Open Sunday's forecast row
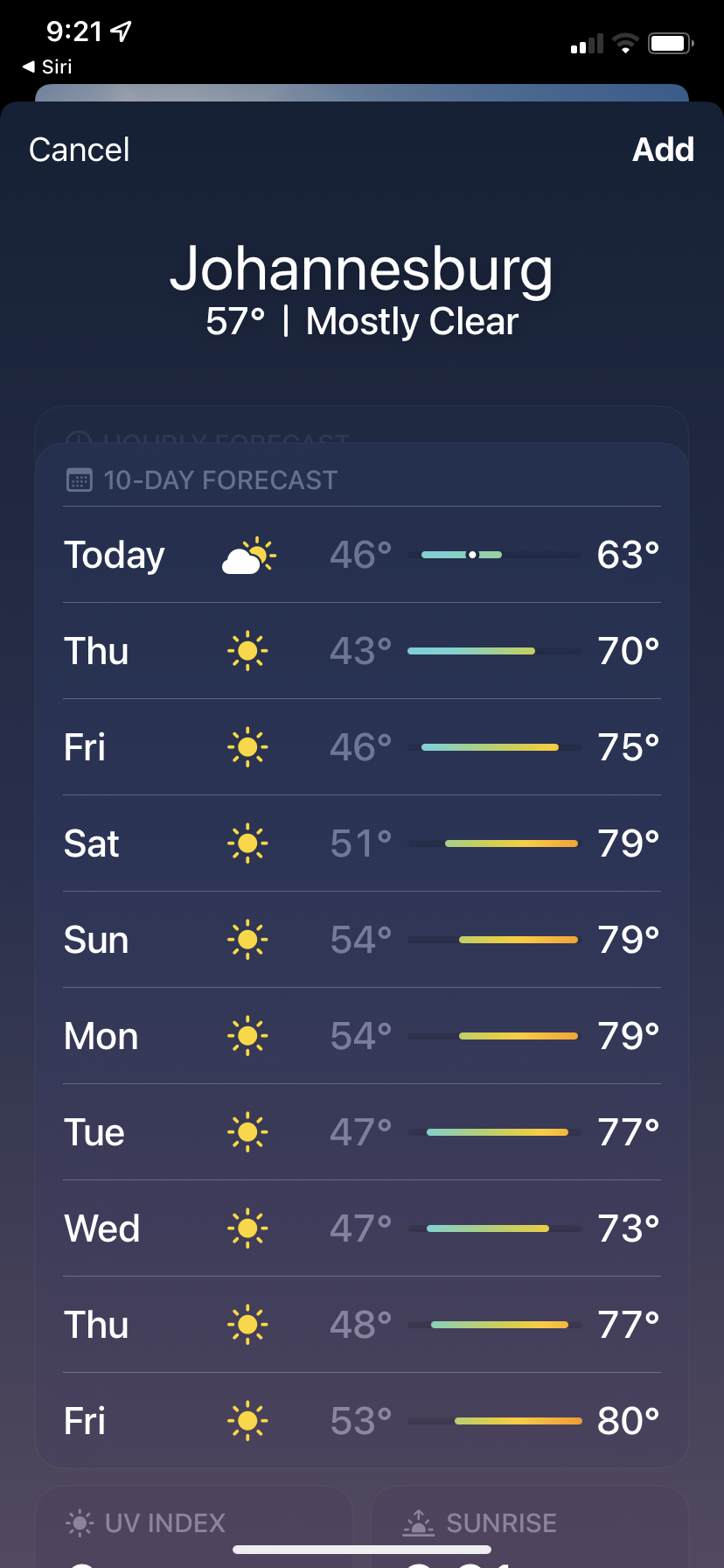Screen dimensions: 724x1568 [x=361, y=940]
